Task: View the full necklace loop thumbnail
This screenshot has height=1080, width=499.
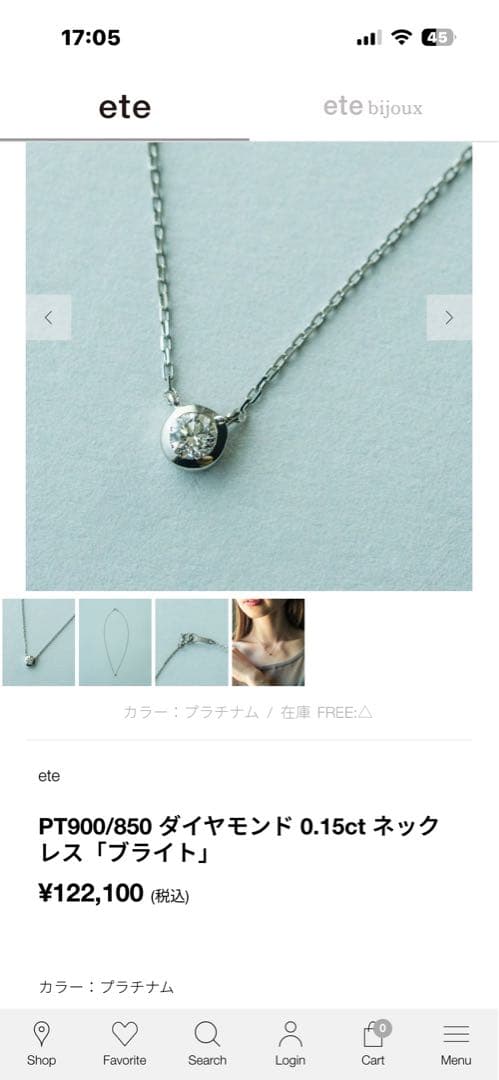Action: pos(115,642)
